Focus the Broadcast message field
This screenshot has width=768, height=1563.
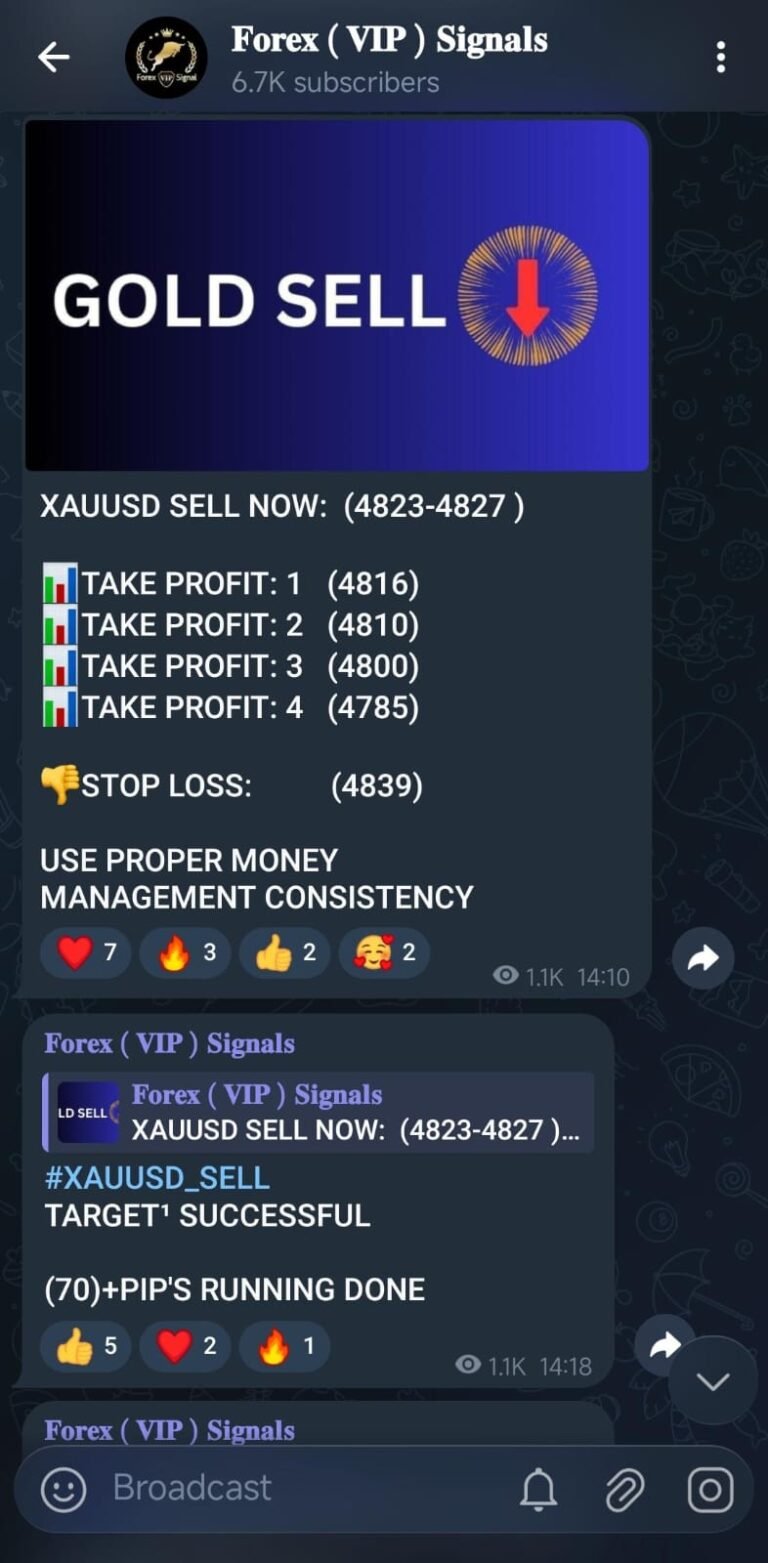pos(300,1488)
